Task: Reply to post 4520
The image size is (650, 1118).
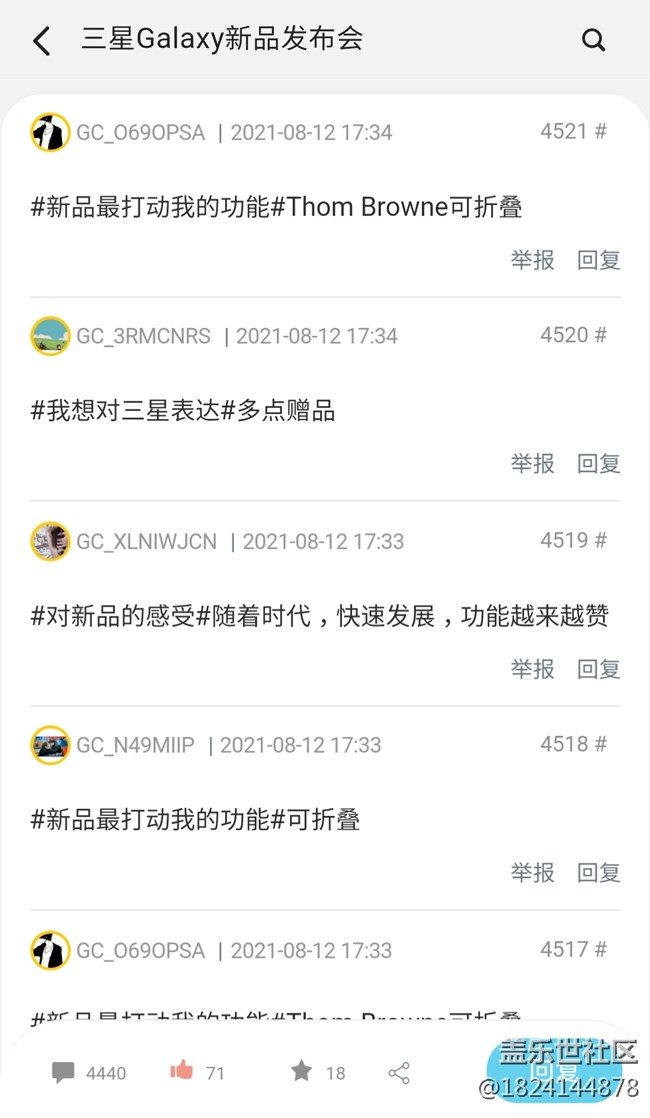Action: coord(599,464)
